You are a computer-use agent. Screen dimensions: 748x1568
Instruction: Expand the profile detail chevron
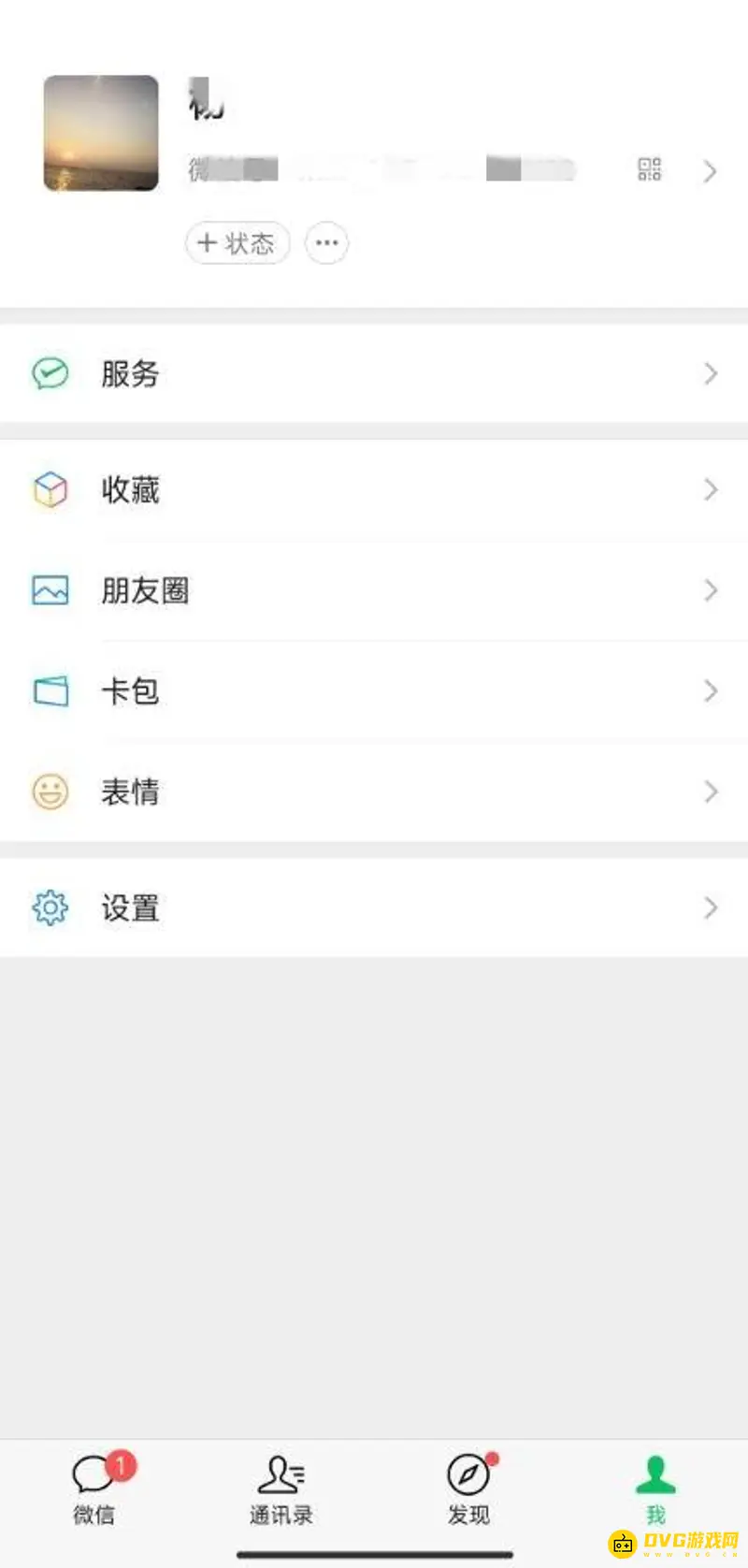pos(710,171)
